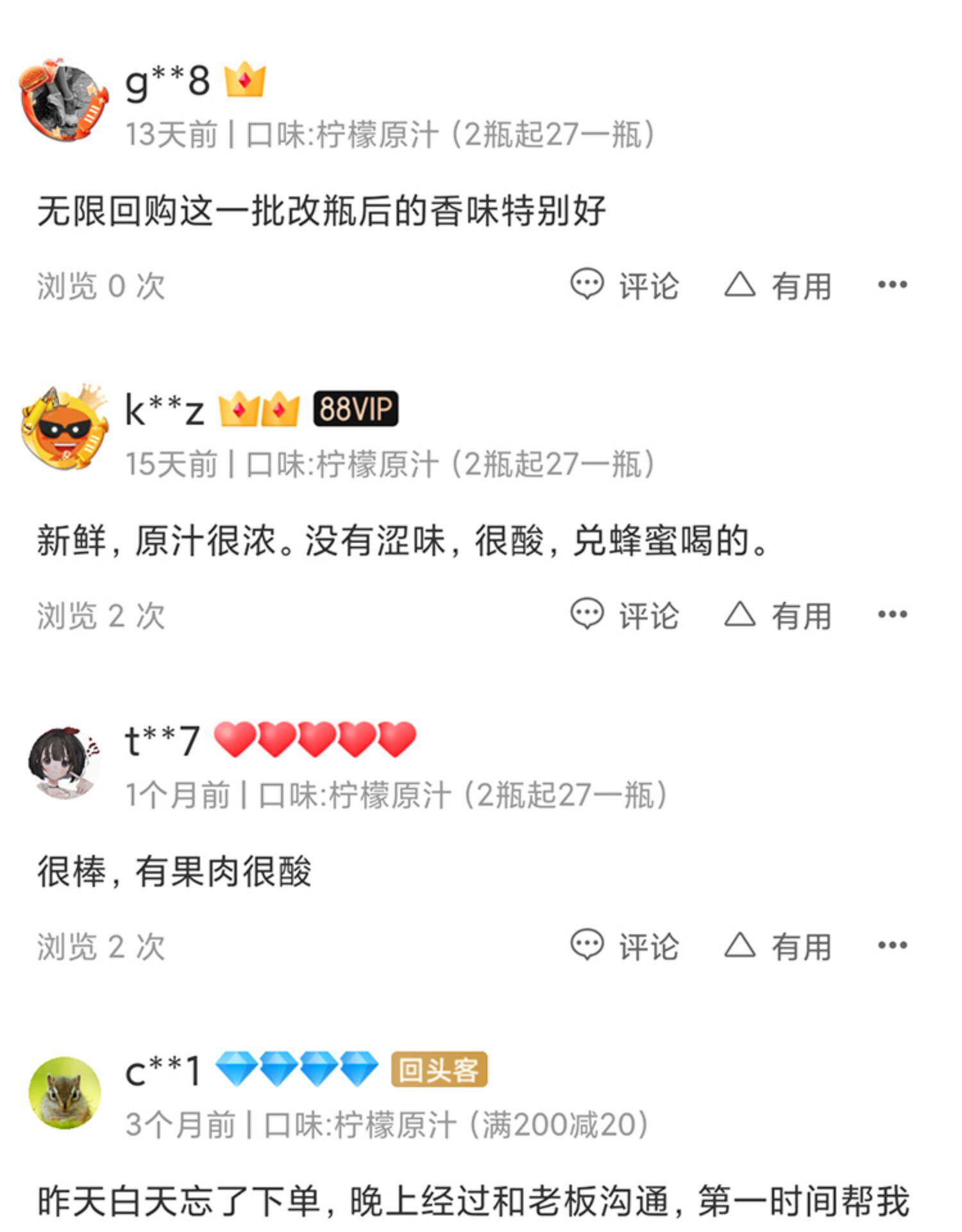
Task: View k**z's profile avatar
Action: click(x=64, y=427)
